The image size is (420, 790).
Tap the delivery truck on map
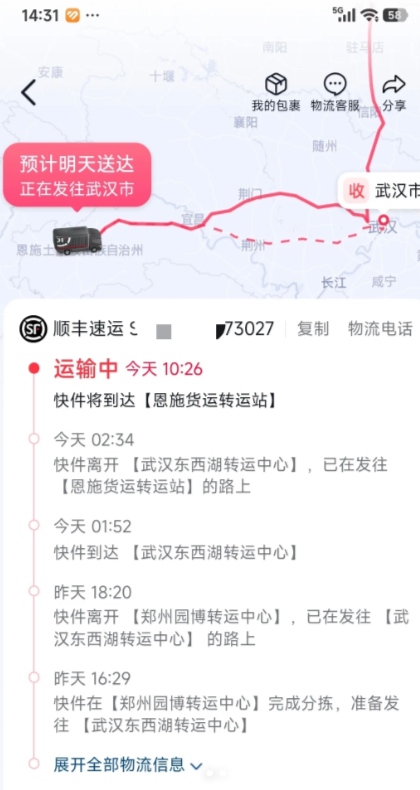[77, 240]
